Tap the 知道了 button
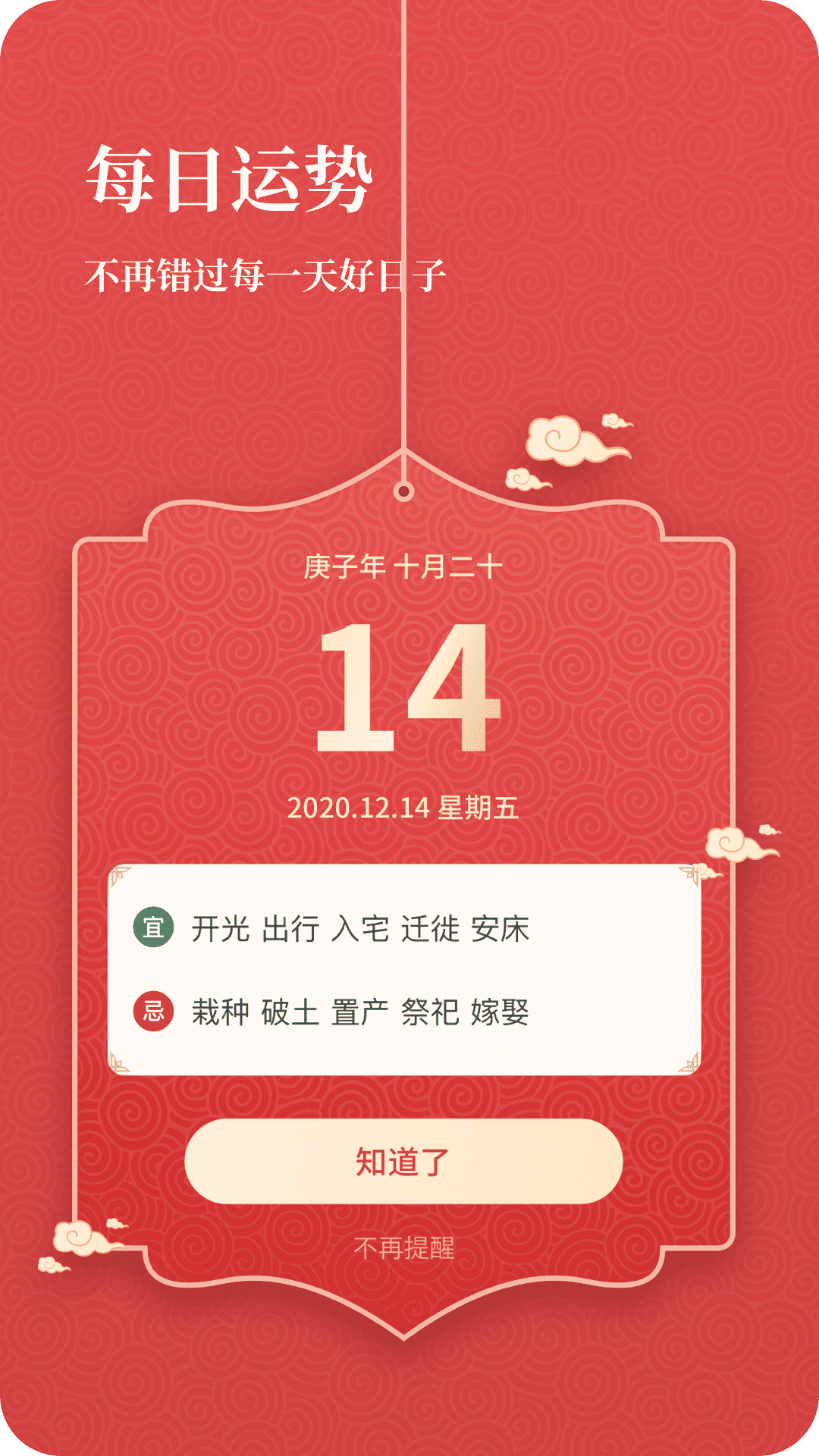The height and width of the screenshot is (1456, 819). point(403,1161)
